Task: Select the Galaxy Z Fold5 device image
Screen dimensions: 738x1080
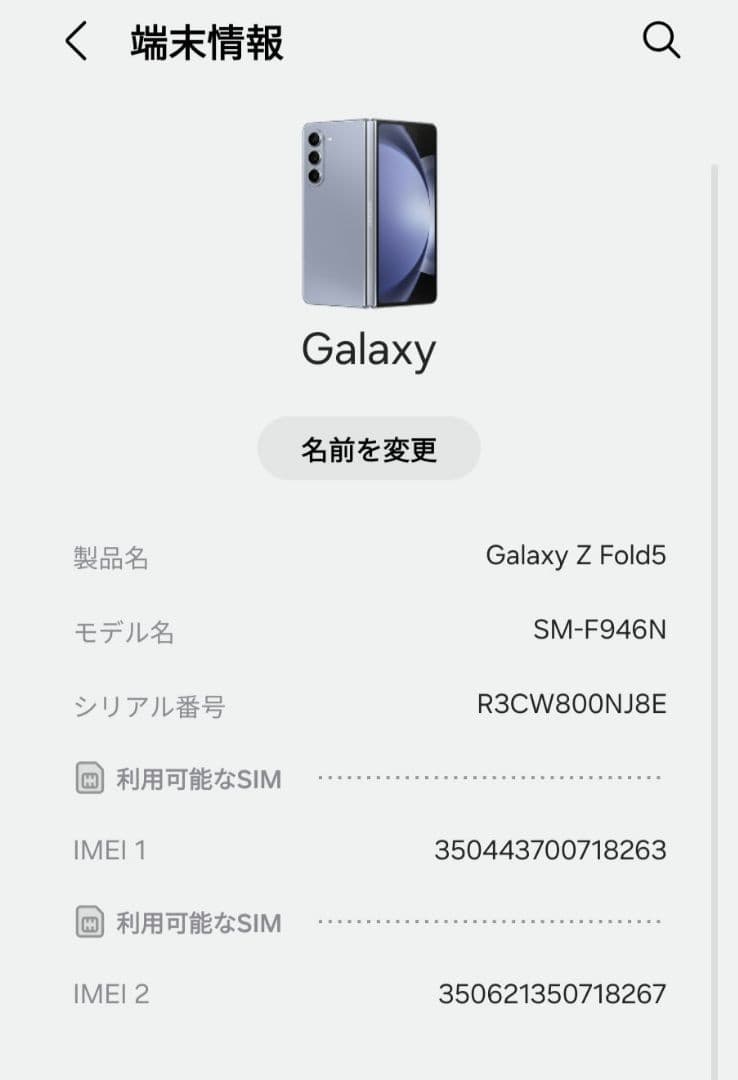Action: 369,212
